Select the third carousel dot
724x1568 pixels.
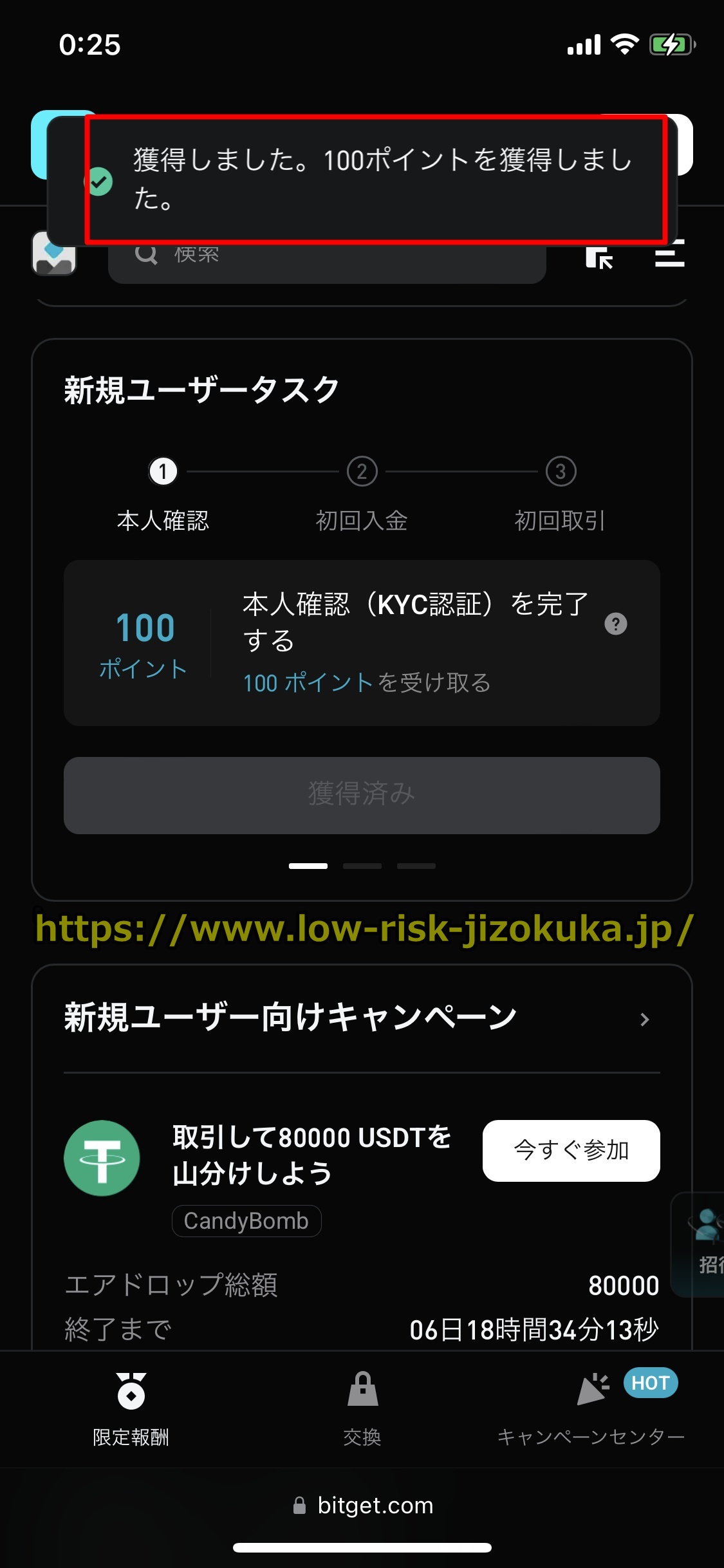pyautogui.click(x=416, y=866)
